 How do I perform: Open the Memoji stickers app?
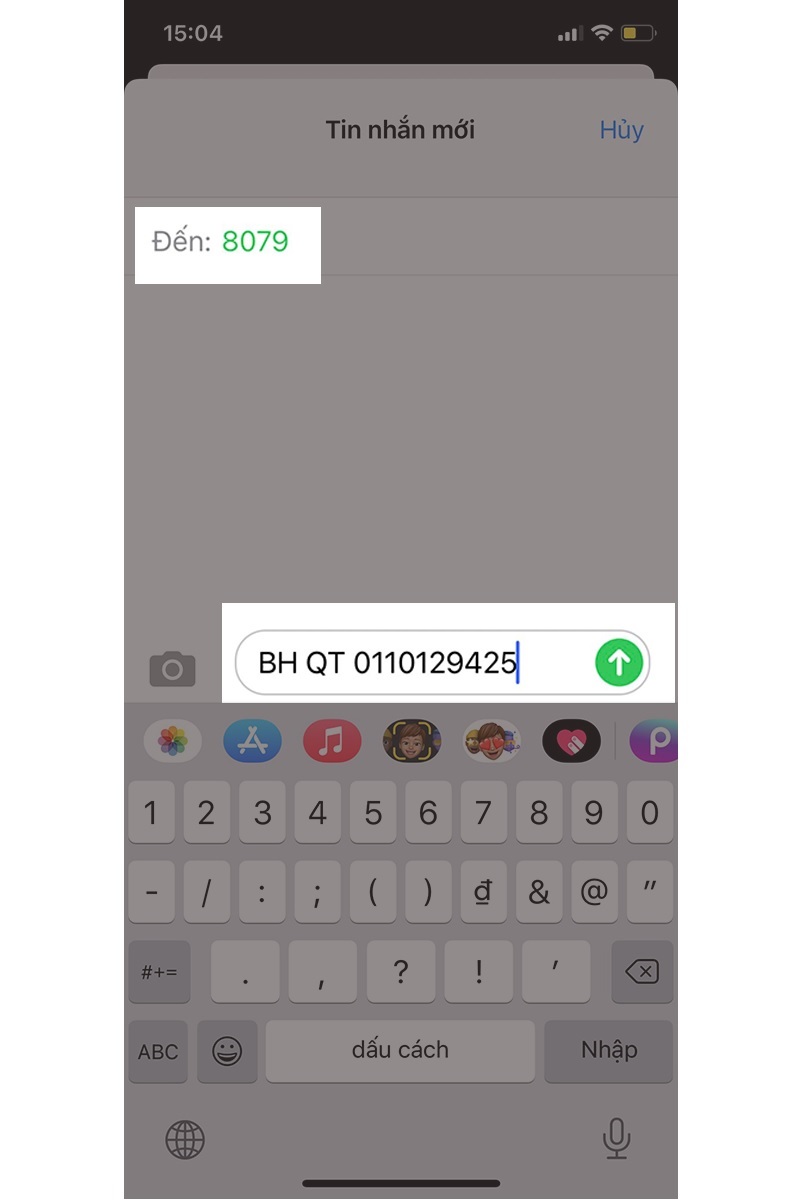coord(491,742)
